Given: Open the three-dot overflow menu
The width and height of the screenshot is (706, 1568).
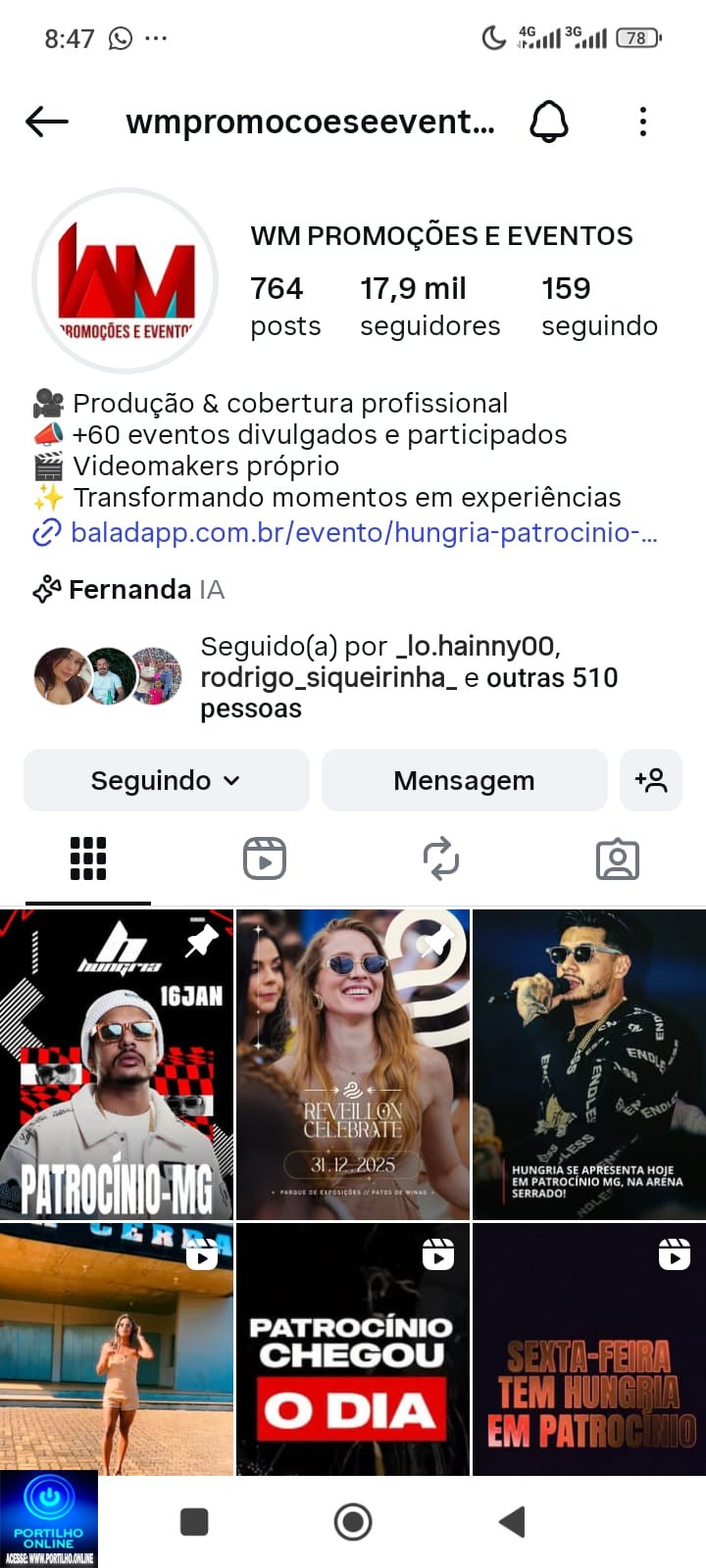Looking at the screenshot, I should [643, 122].
